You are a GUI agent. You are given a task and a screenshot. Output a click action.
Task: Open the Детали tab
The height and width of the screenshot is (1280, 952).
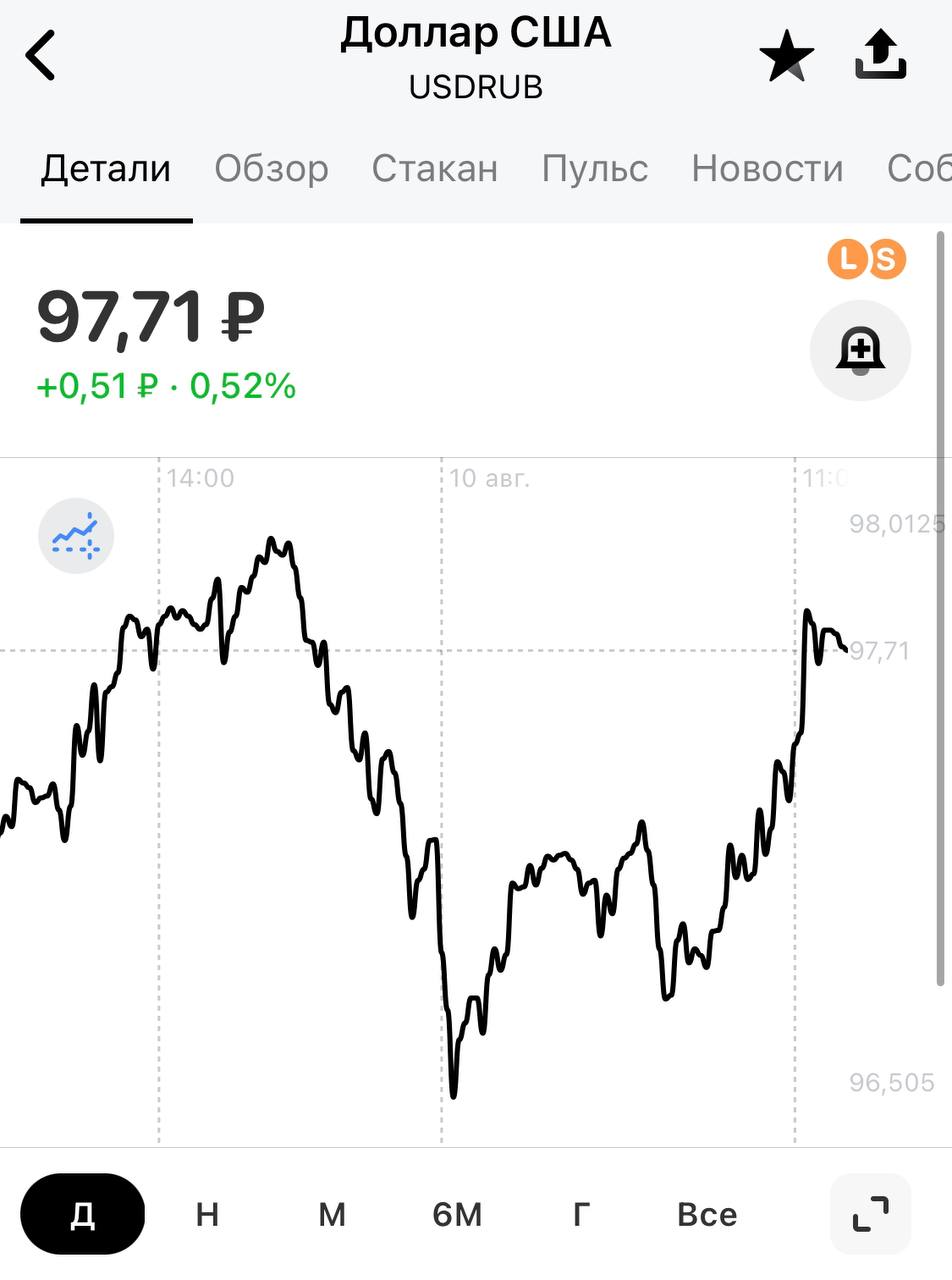coord(106,169)
